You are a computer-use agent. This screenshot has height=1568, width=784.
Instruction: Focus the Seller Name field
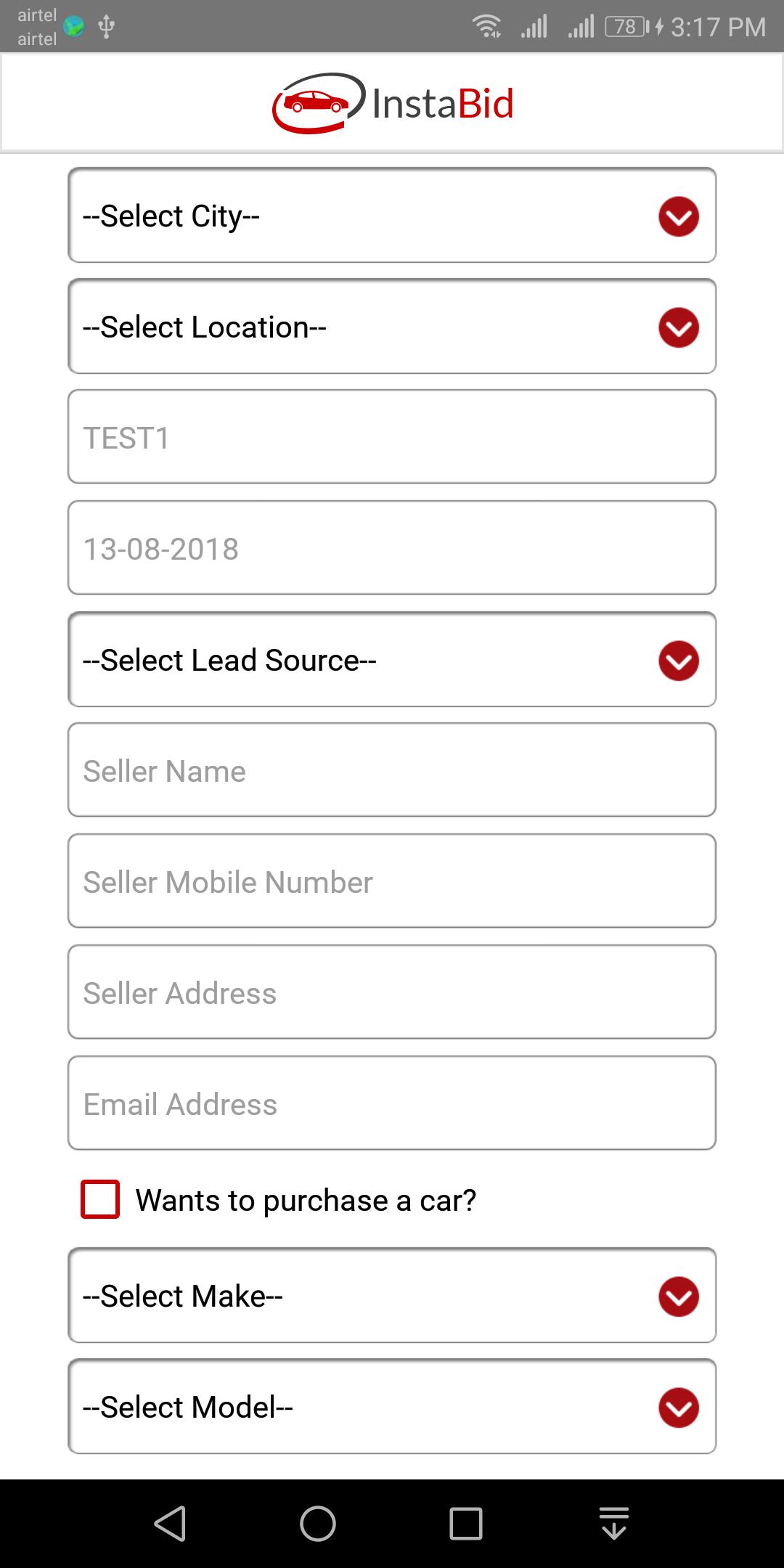pos(392,770)
